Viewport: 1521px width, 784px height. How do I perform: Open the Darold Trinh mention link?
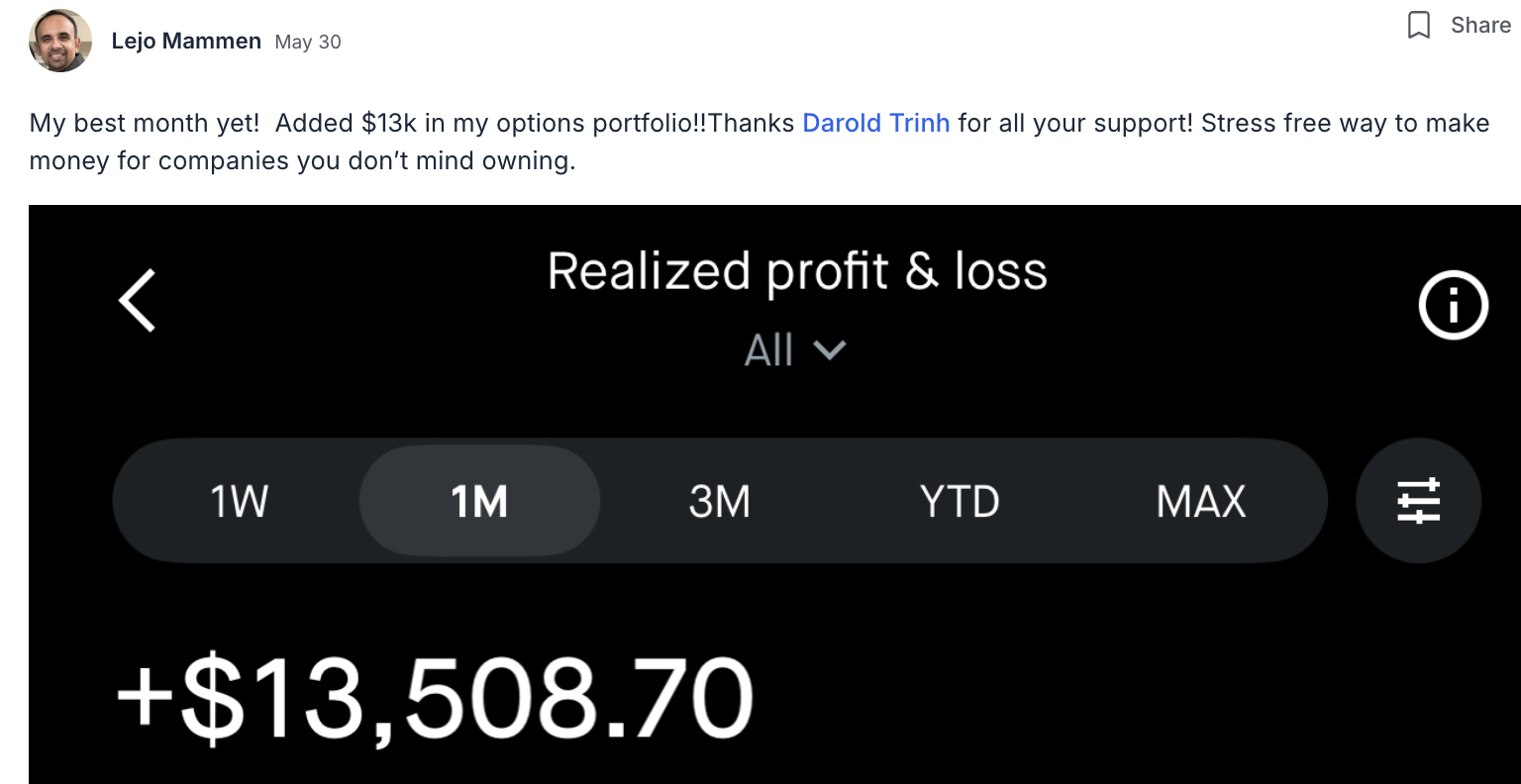(875, 123)
